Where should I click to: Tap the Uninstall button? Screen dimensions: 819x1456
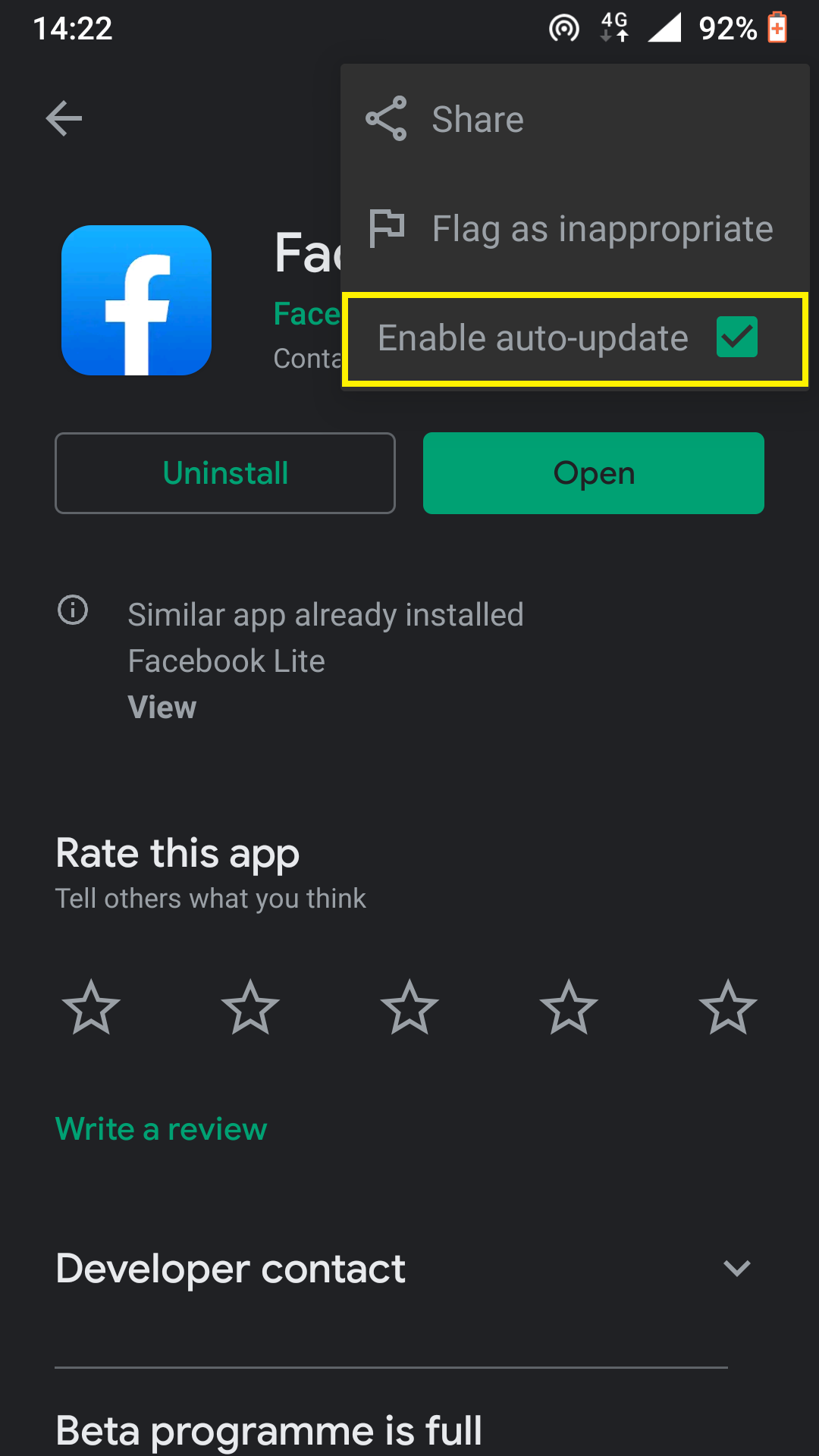pos(224,472)
